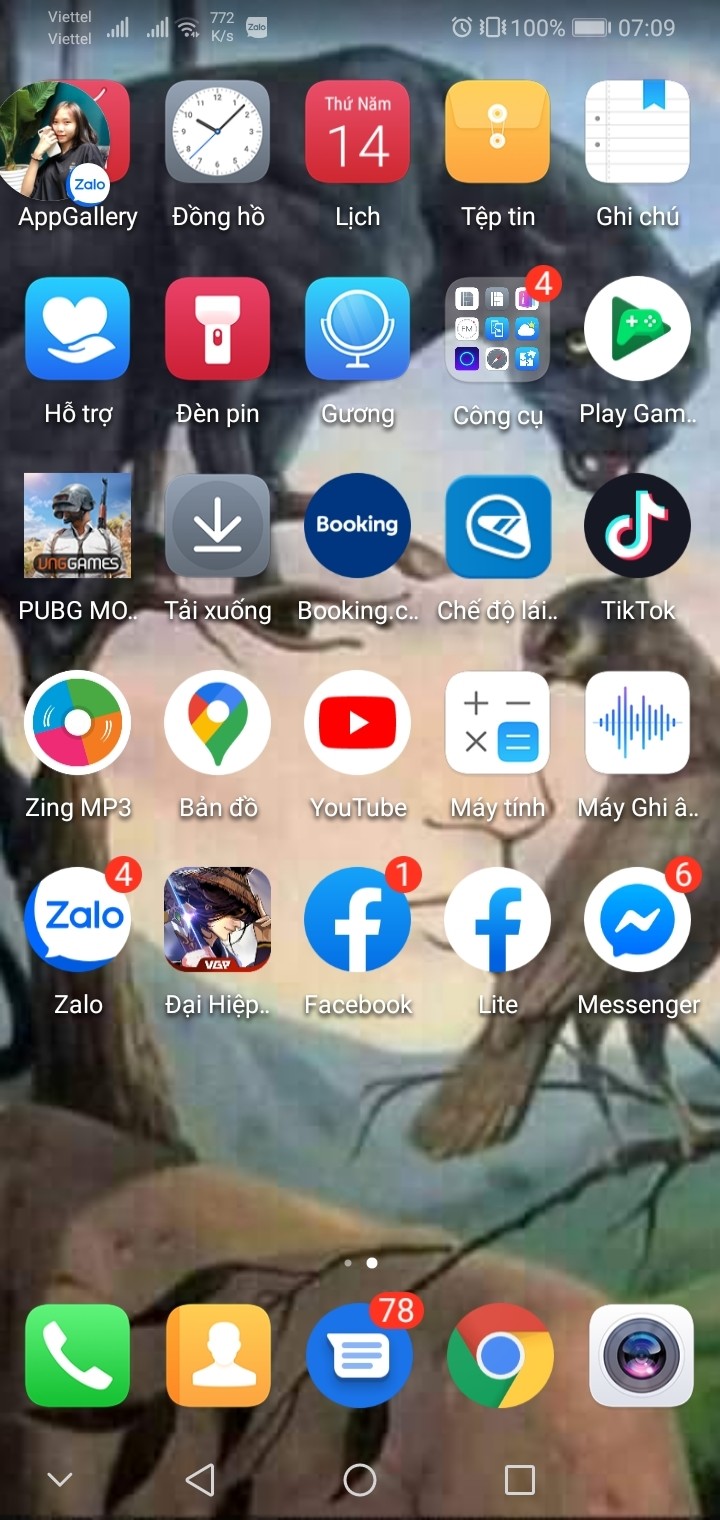Open TikTok
Screen dimensions: 720x1520
pos(637,526)
